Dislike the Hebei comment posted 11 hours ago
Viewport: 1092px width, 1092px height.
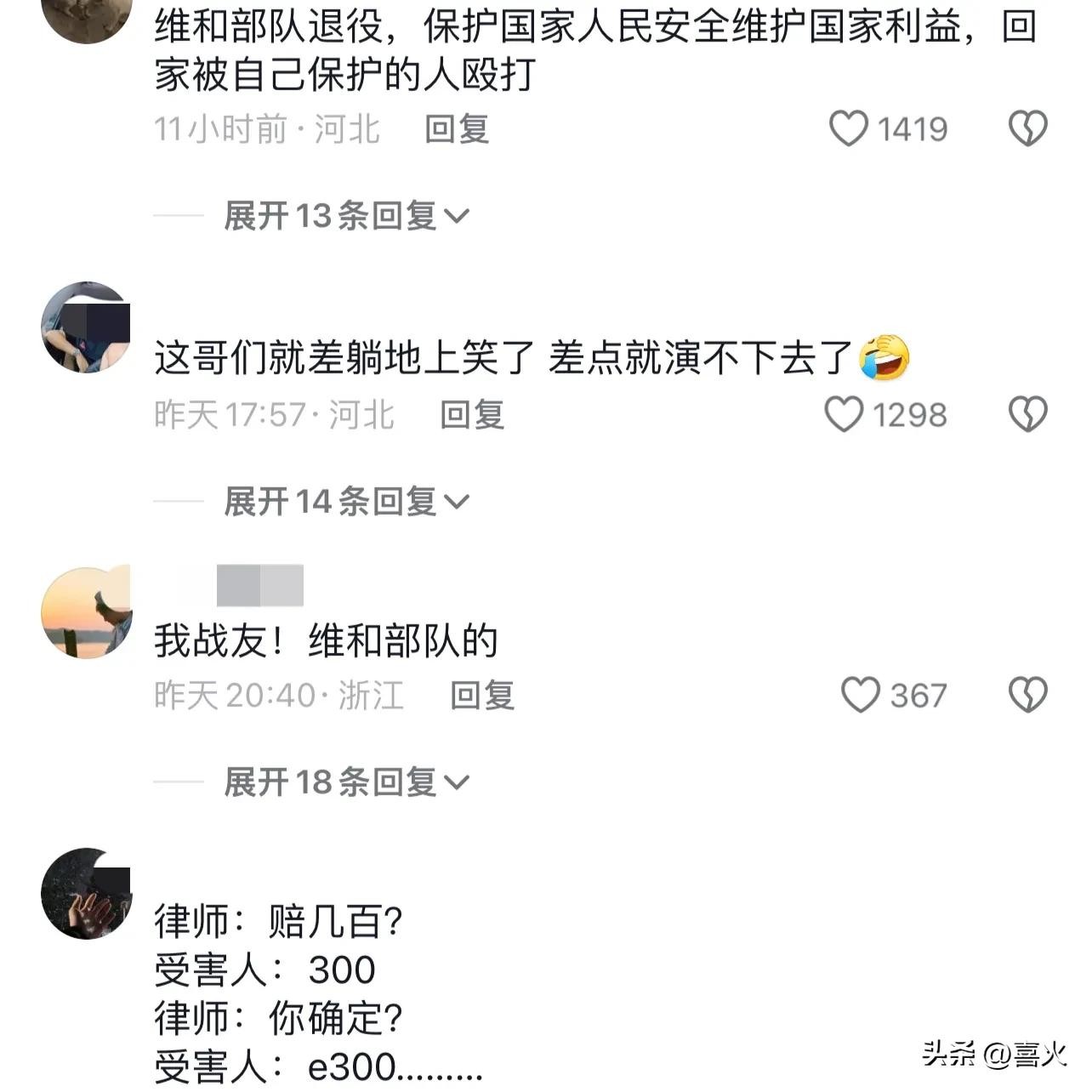1027,129
